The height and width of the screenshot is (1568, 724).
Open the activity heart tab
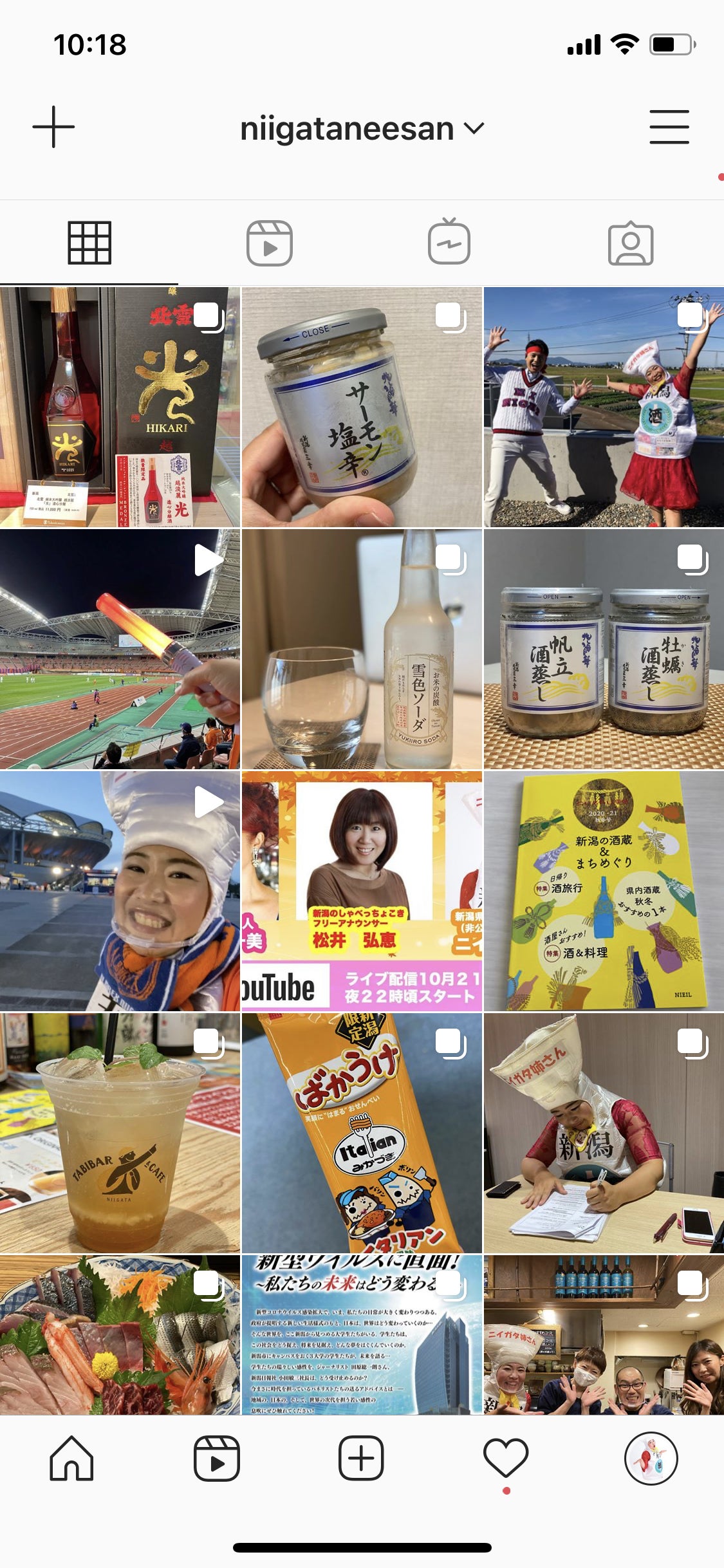click(x=506, y=1459)
